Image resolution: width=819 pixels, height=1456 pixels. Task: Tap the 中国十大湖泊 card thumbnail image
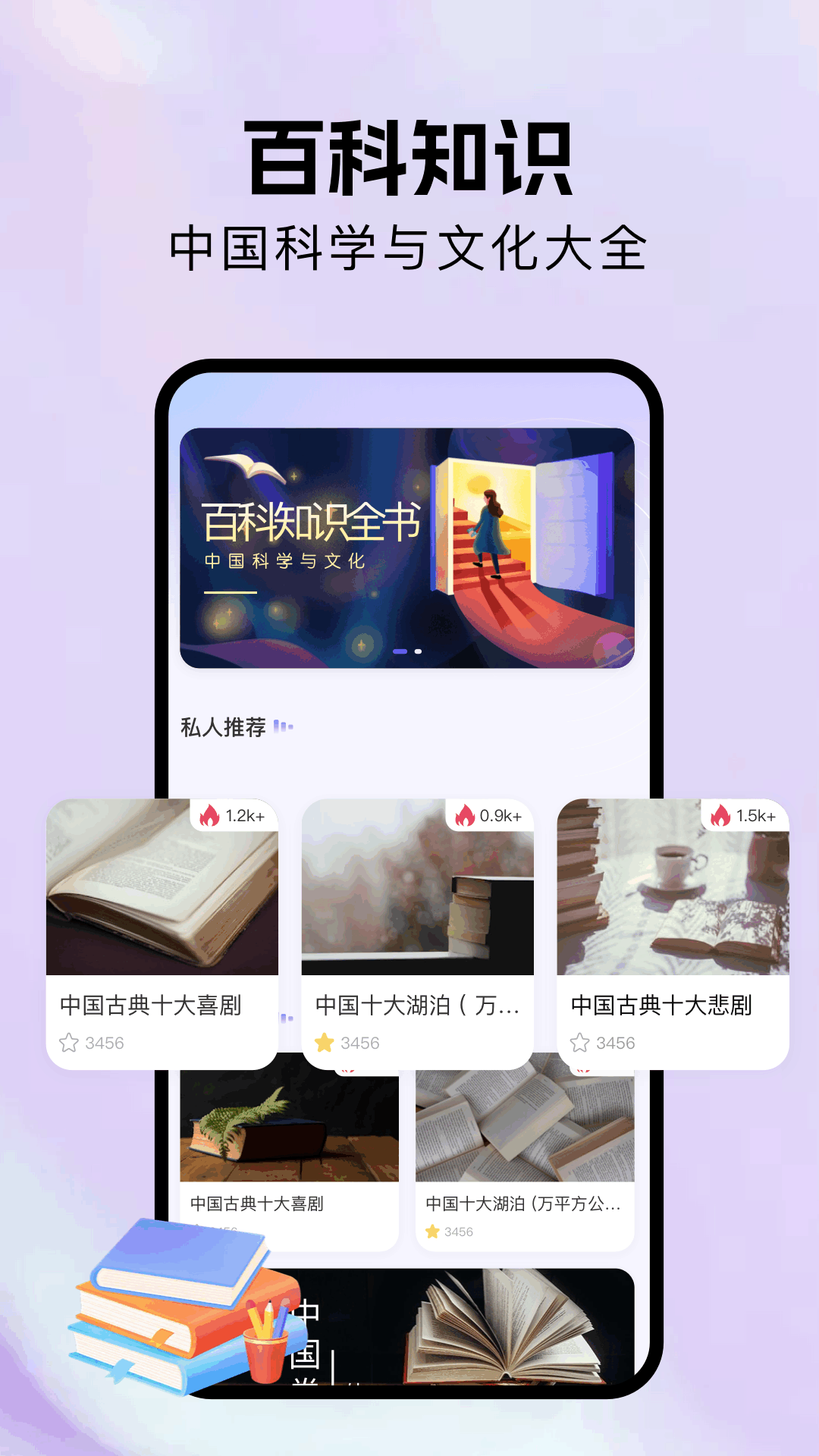click(x=418, y=895)
